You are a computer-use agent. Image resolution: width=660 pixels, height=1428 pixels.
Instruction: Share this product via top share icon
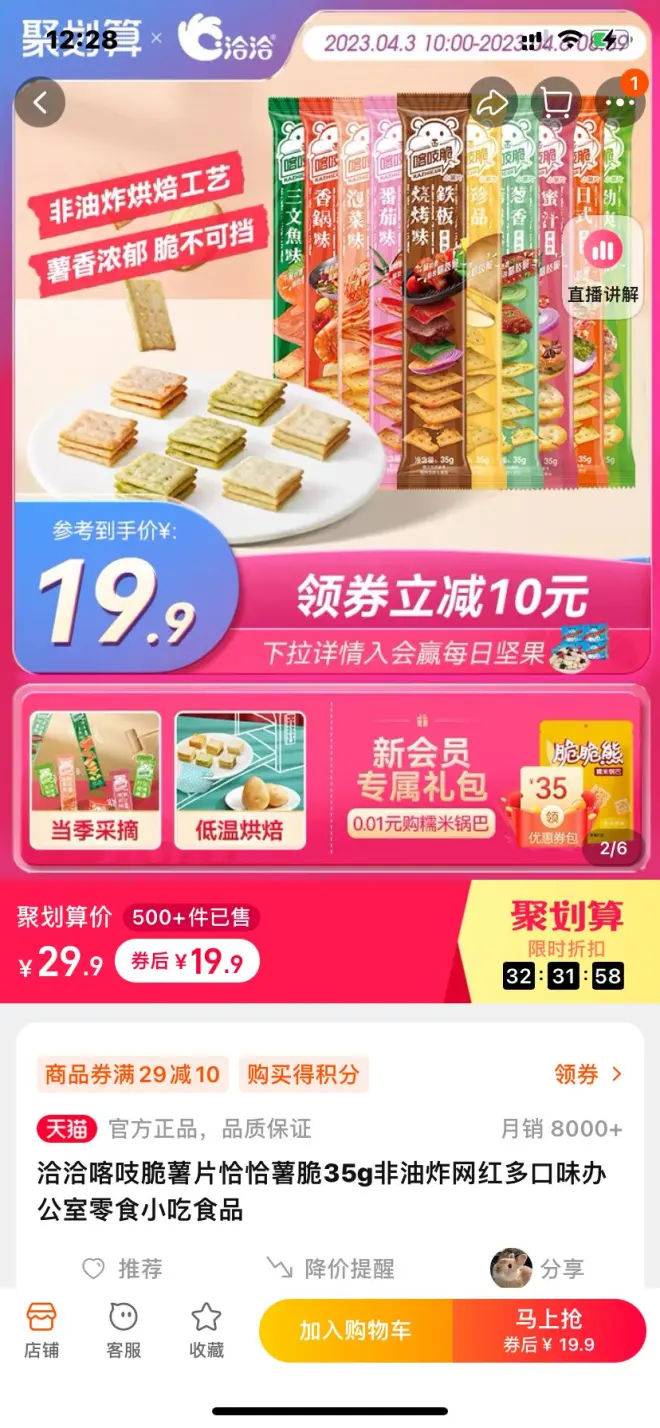[x=492, y=102]
